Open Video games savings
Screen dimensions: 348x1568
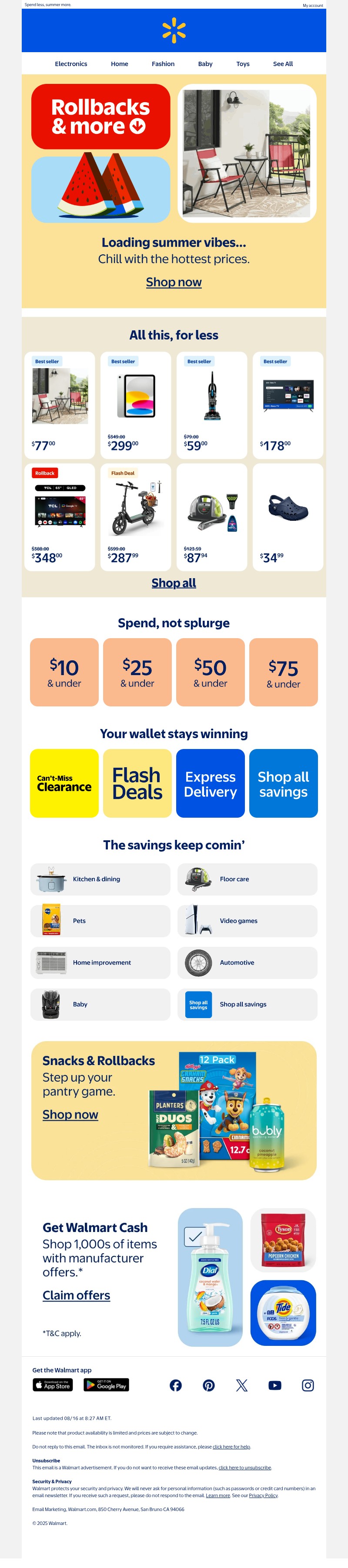pyautogui.click(x=247, y=921)
